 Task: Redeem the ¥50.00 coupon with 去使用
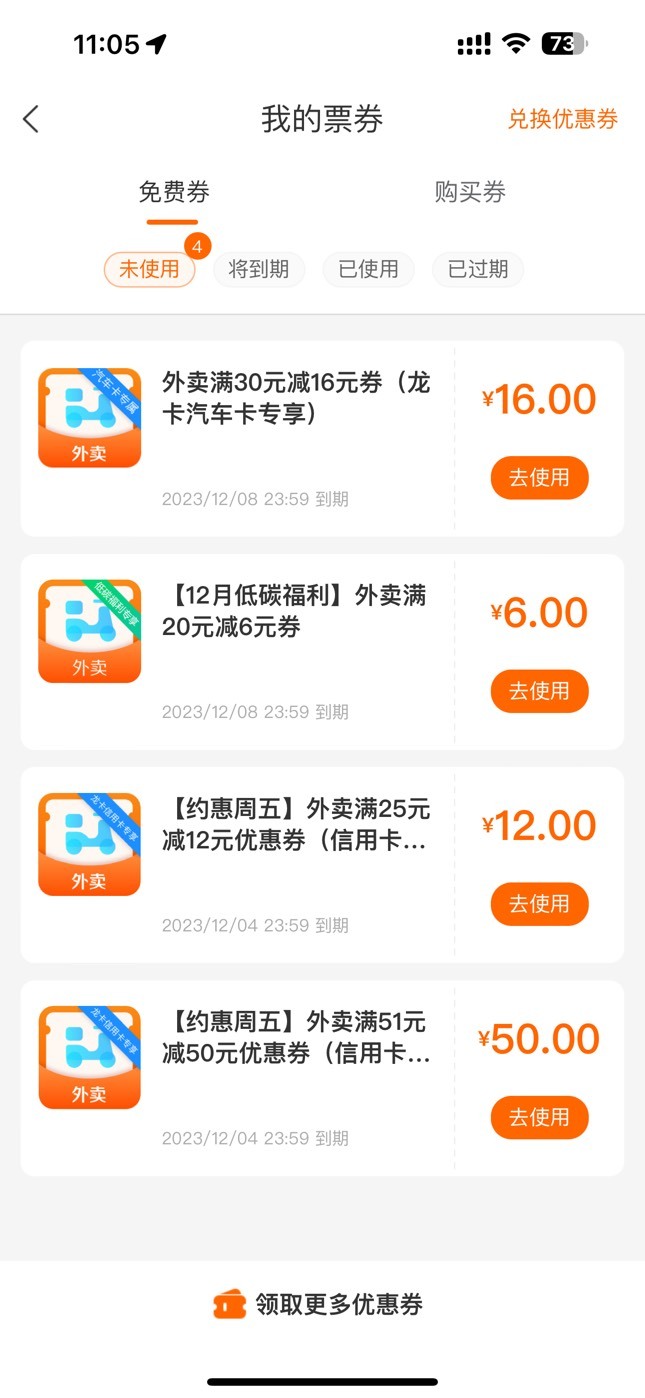(539, 1117)
